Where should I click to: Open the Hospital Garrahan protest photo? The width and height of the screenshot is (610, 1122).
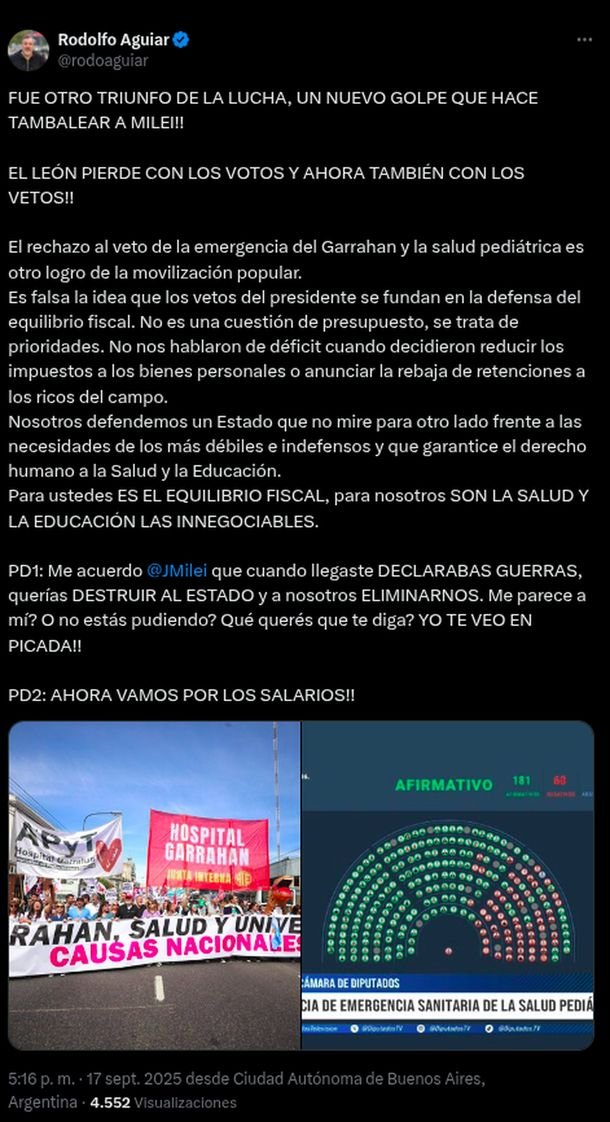155,885
